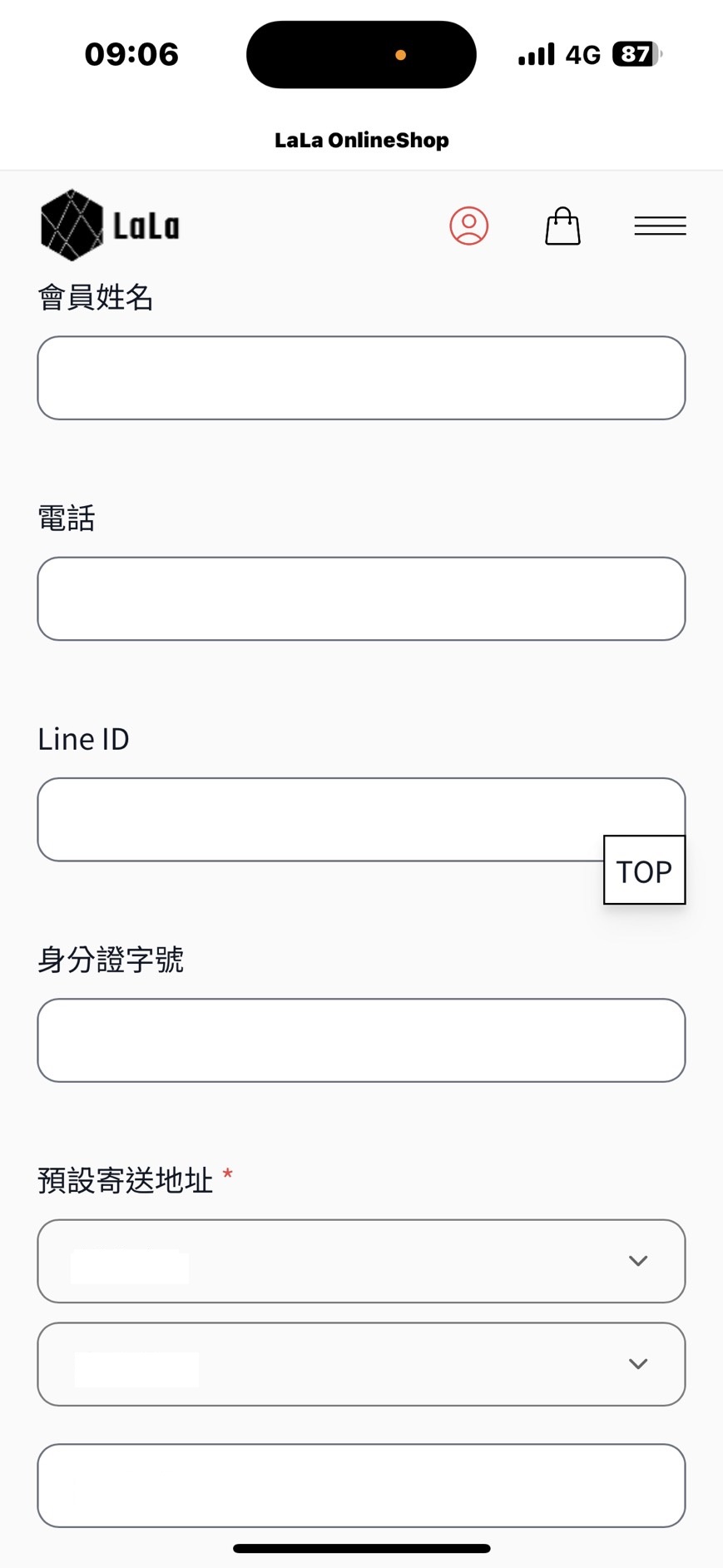723x1568 pixels.
Task: Tap the LaLa OnlineShop title bar
Action: (360, 140)
